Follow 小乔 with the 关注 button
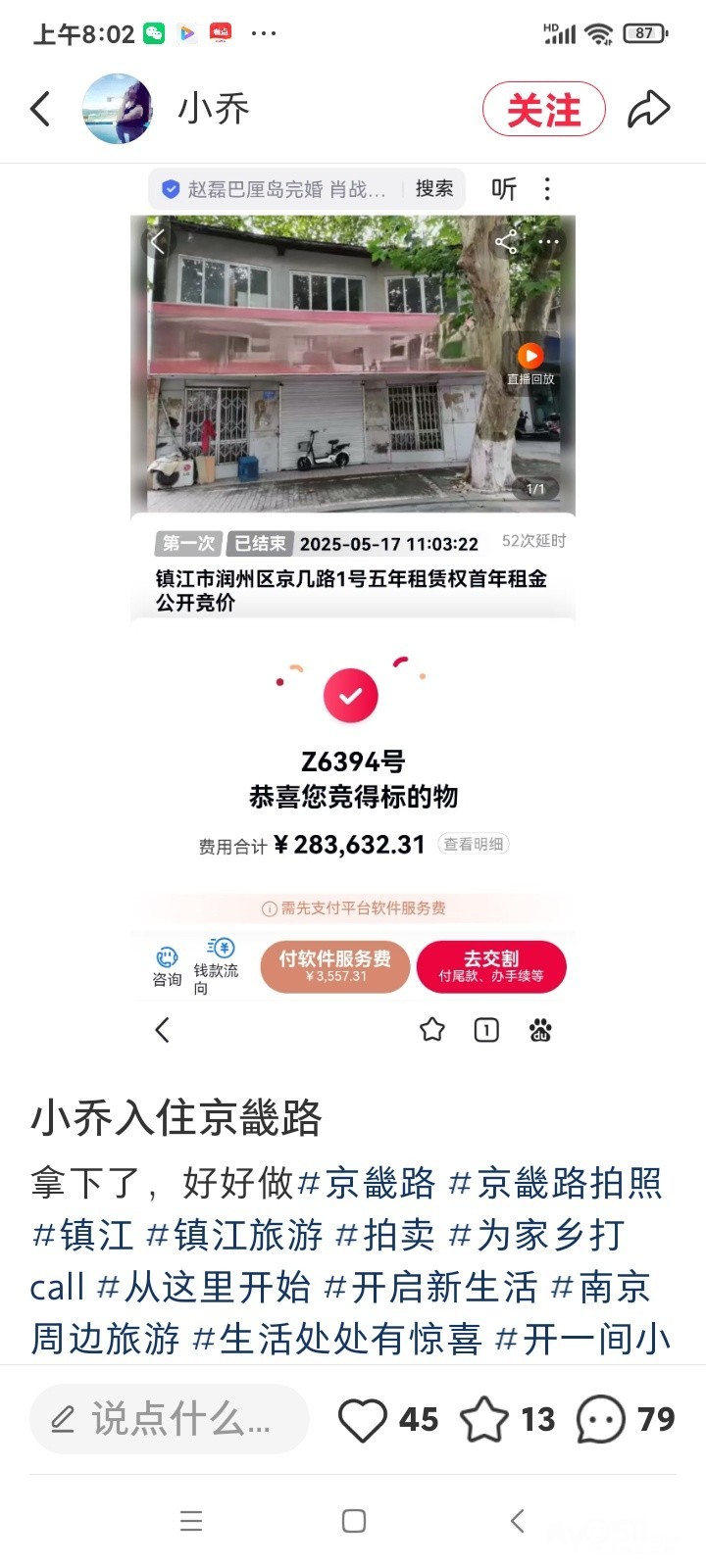The height and width of the screenshot is (1568, 706). 543,109
